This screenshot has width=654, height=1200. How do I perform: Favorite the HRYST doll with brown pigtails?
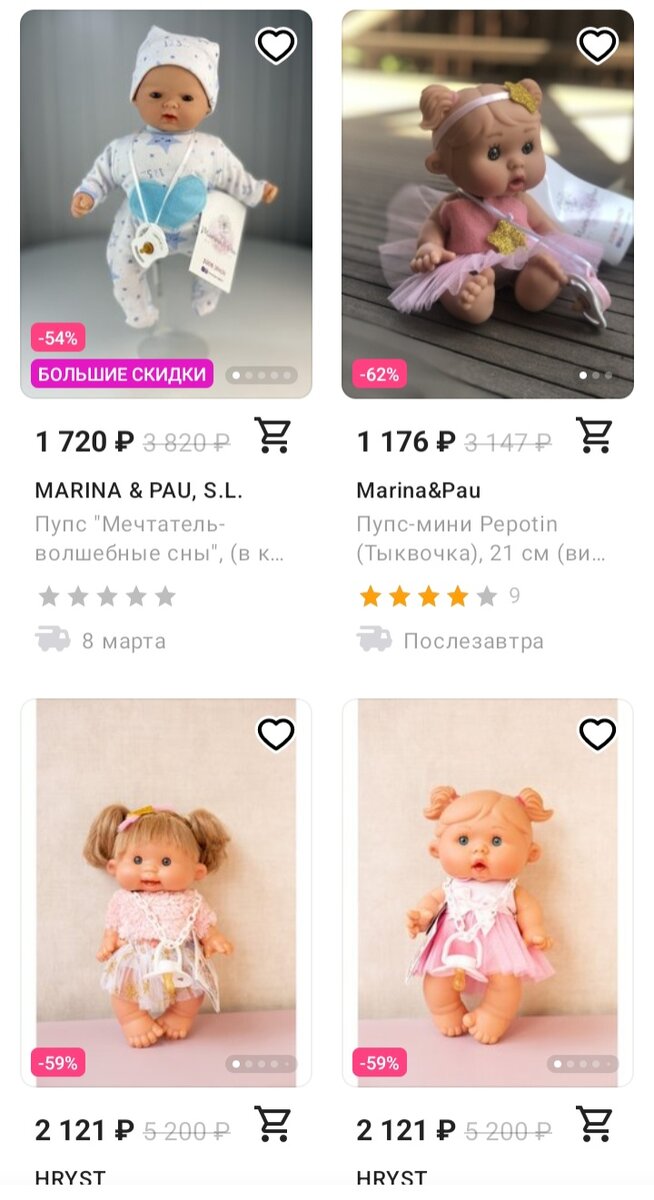[x=276, y=734]
